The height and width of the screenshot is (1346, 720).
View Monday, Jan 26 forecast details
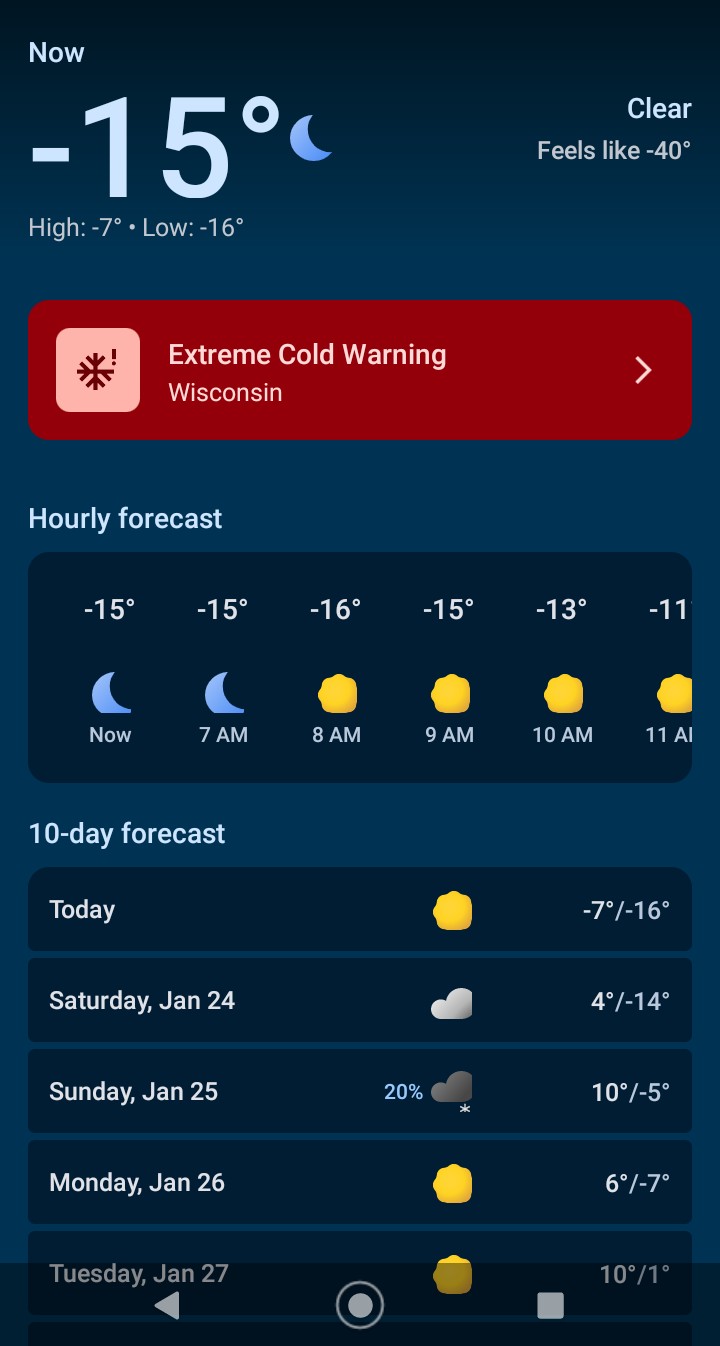pyautogui.click(x=360, y=1183)
